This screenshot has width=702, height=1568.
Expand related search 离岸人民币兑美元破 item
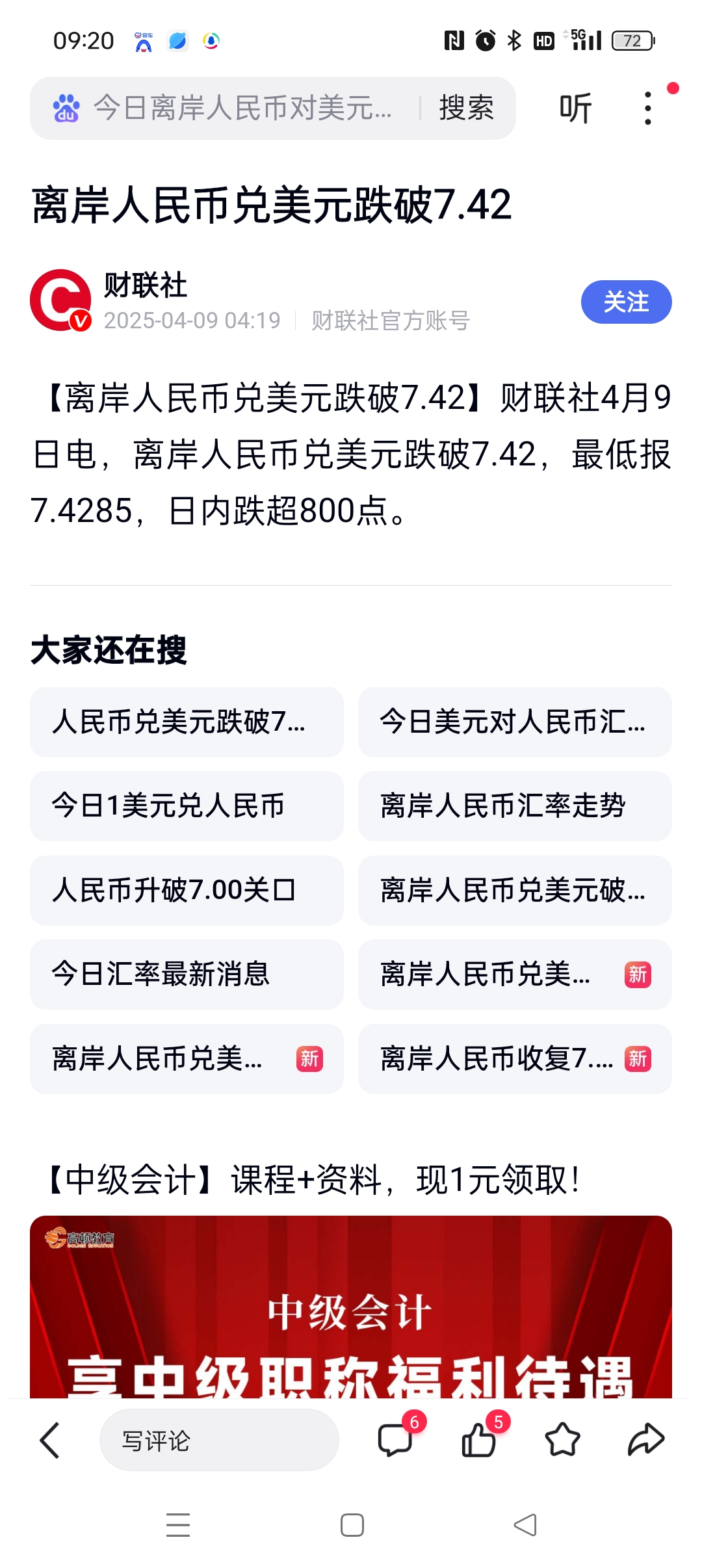click(x=513, y=890)
